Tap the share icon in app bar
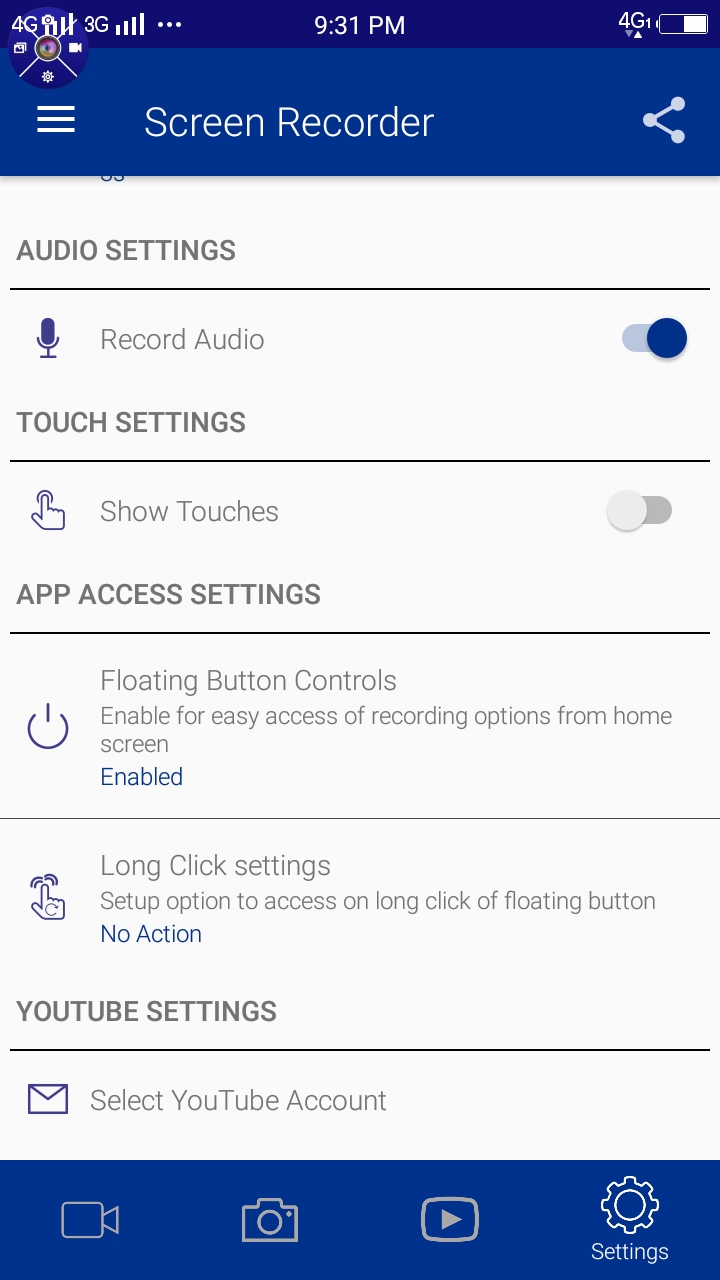The width and height of the screenshot is (720, 1280). click(664, 121)
